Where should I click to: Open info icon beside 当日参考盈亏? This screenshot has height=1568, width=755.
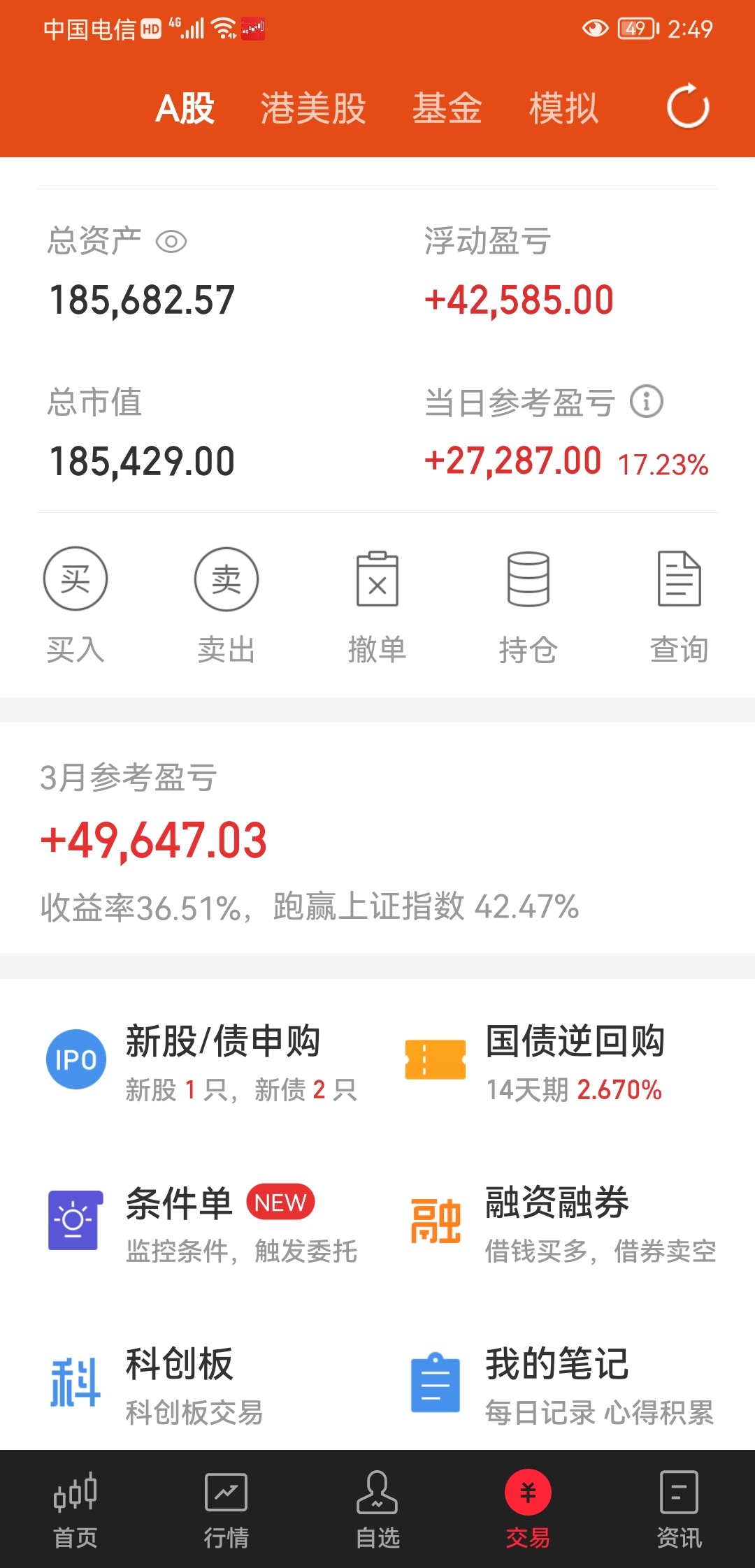pyautogui.click(x=647, y=402)
